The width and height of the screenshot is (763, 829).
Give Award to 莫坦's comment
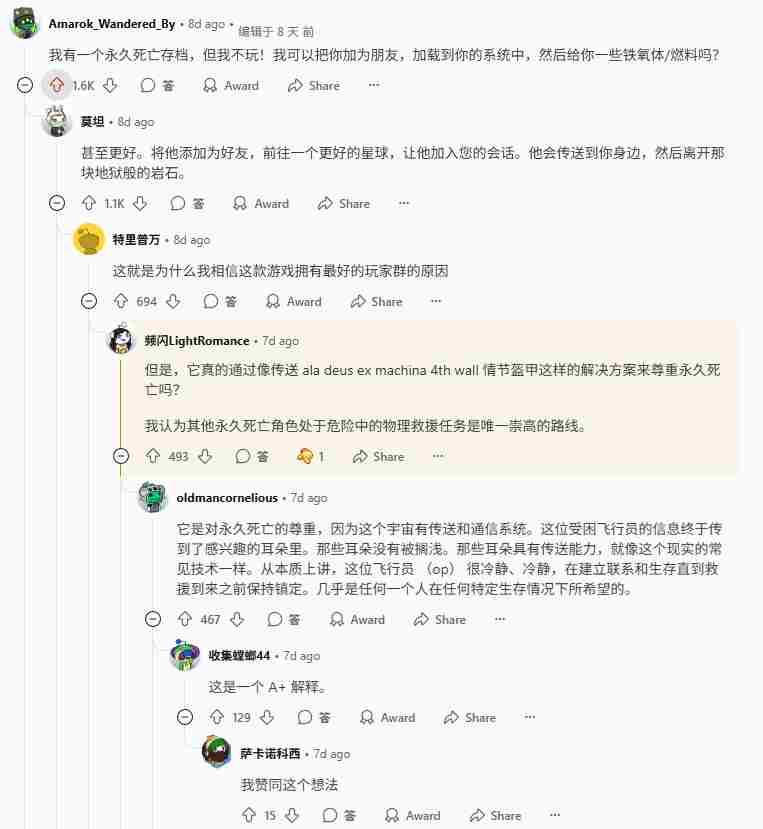[x=261, y=203]
